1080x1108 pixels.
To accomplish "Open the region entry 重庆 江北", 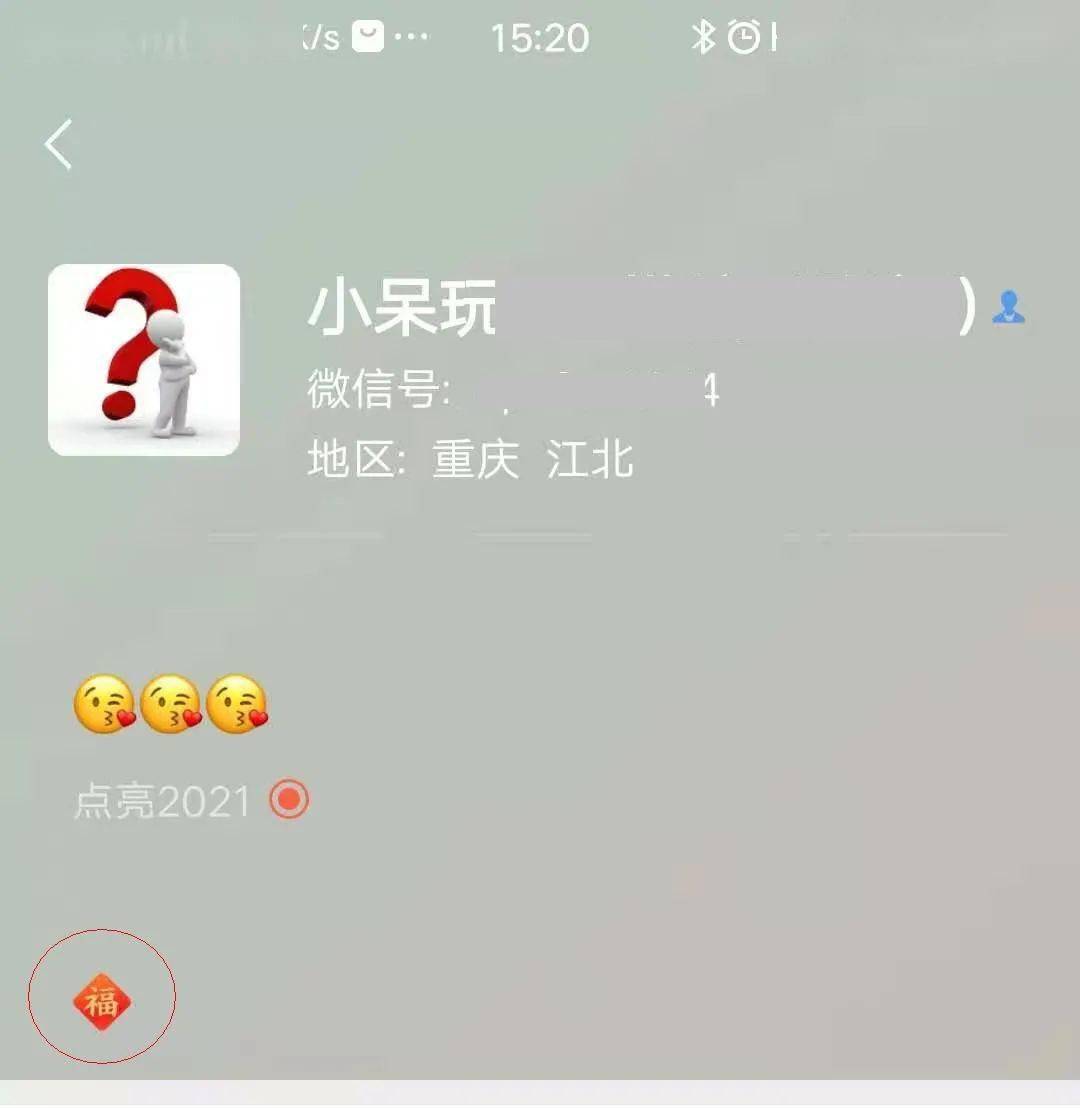I will click(533, 460).
